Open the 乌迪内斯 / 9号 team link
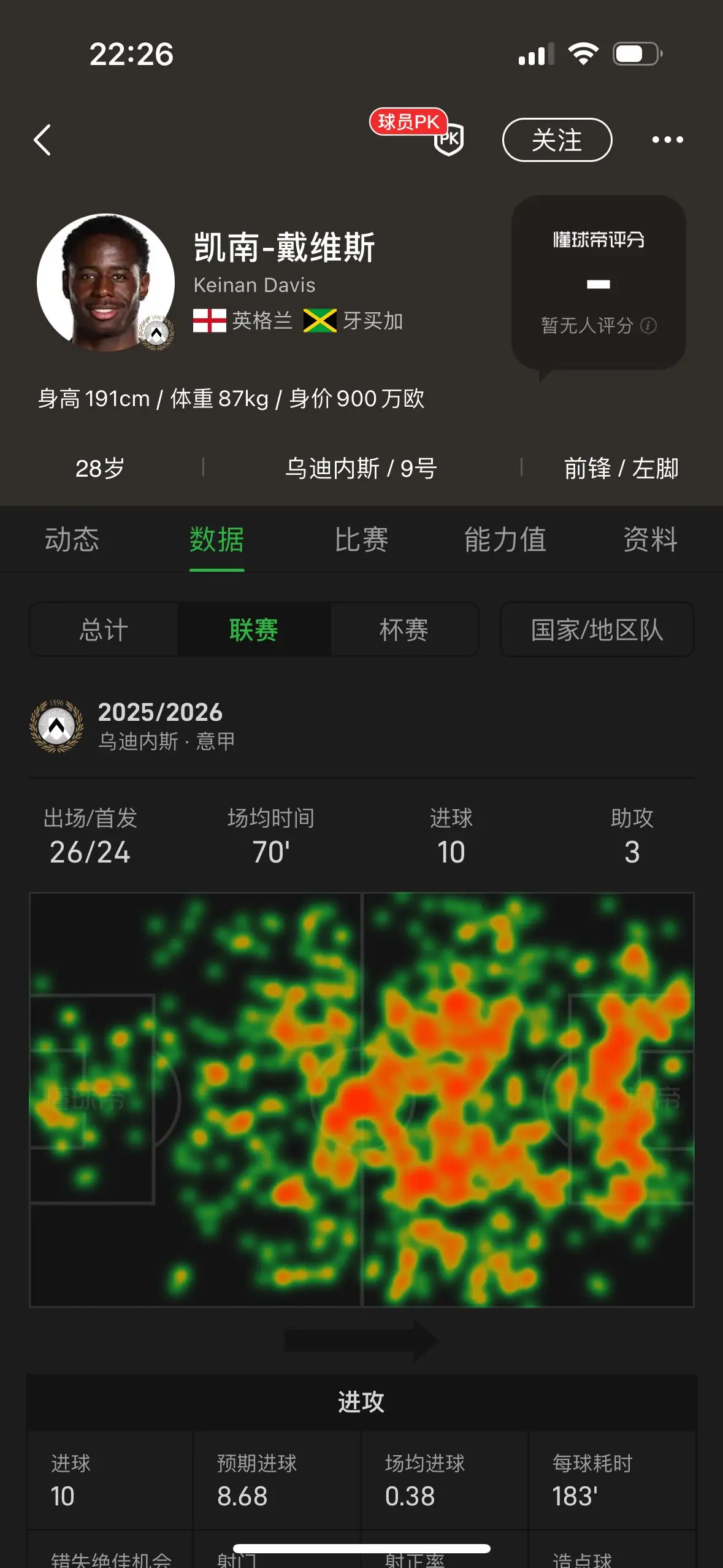 click(x=361, y=469)
